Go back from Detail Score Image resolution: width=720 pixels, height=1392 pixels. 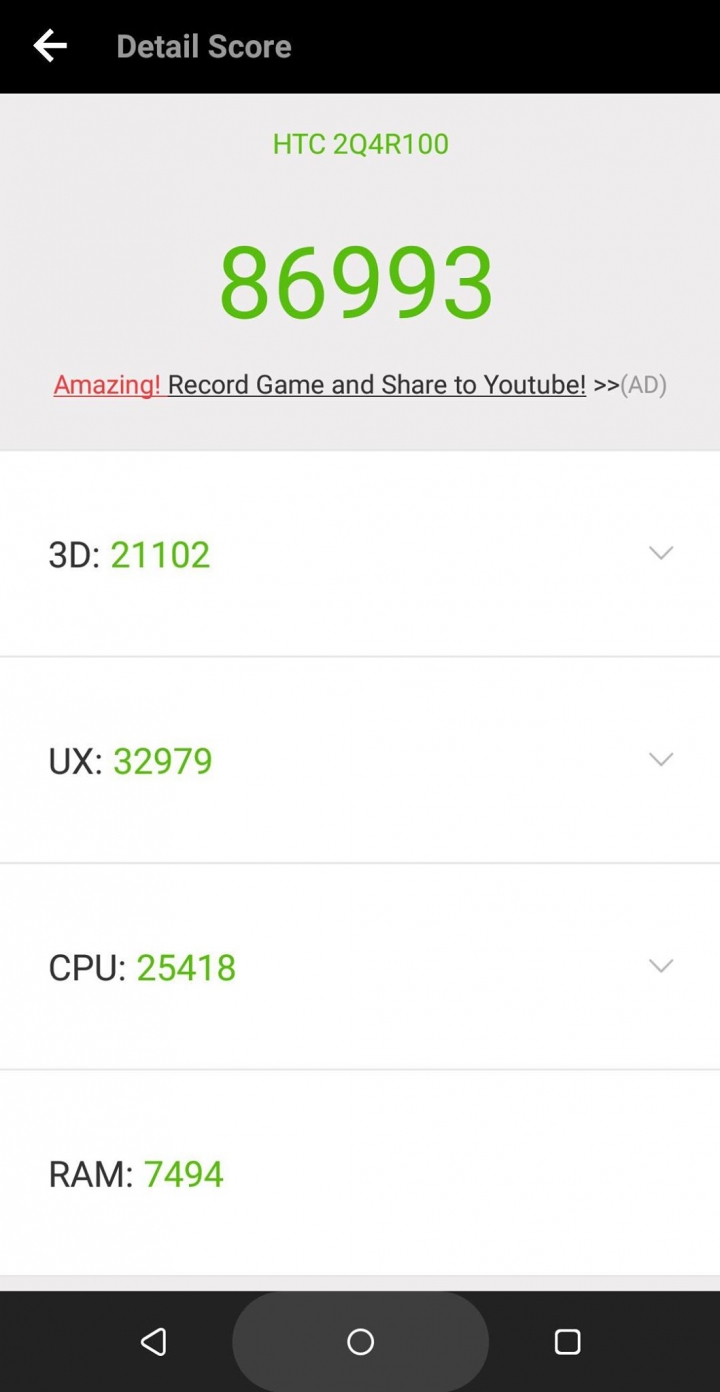[50, 46]
